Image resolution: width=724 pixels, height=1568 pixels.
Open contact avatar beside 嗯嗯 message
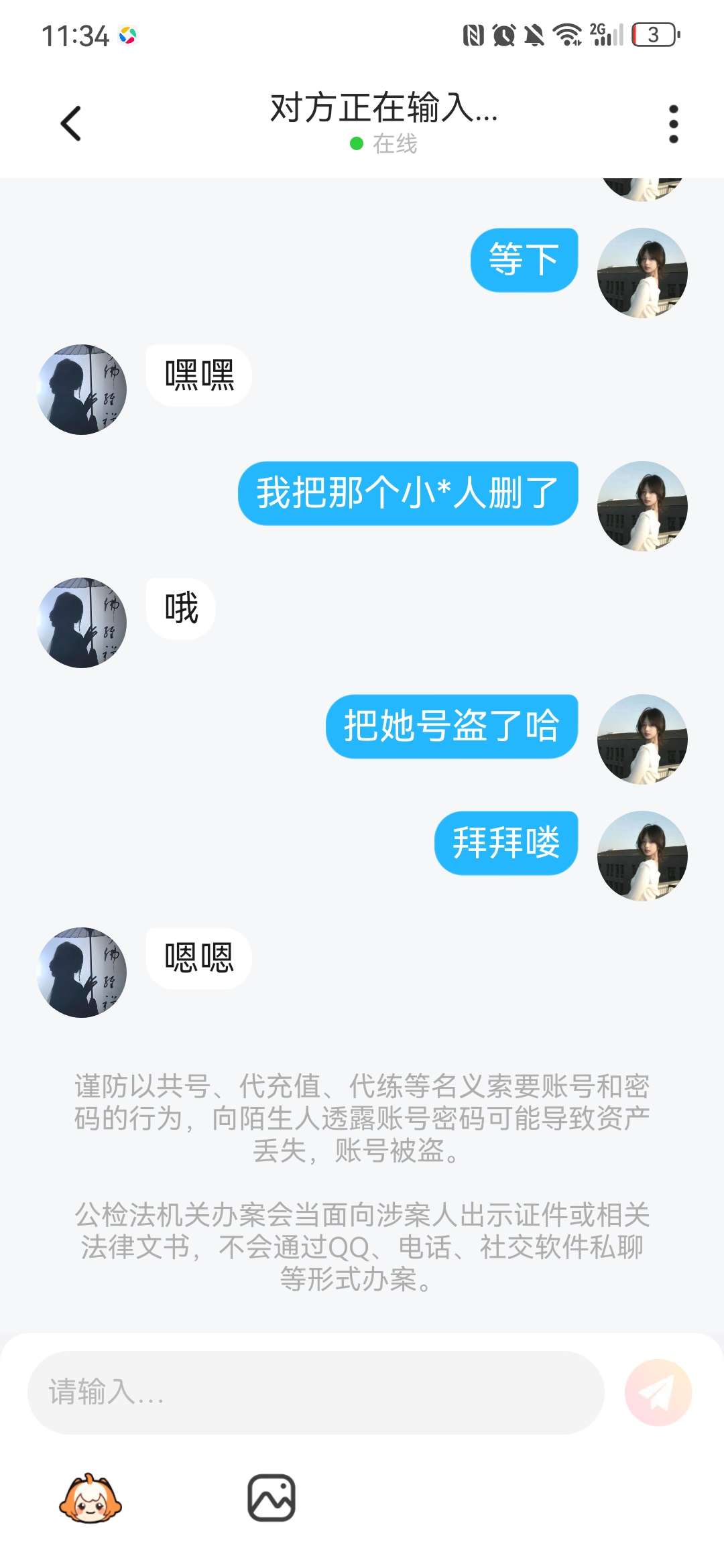tap(82, 972)
